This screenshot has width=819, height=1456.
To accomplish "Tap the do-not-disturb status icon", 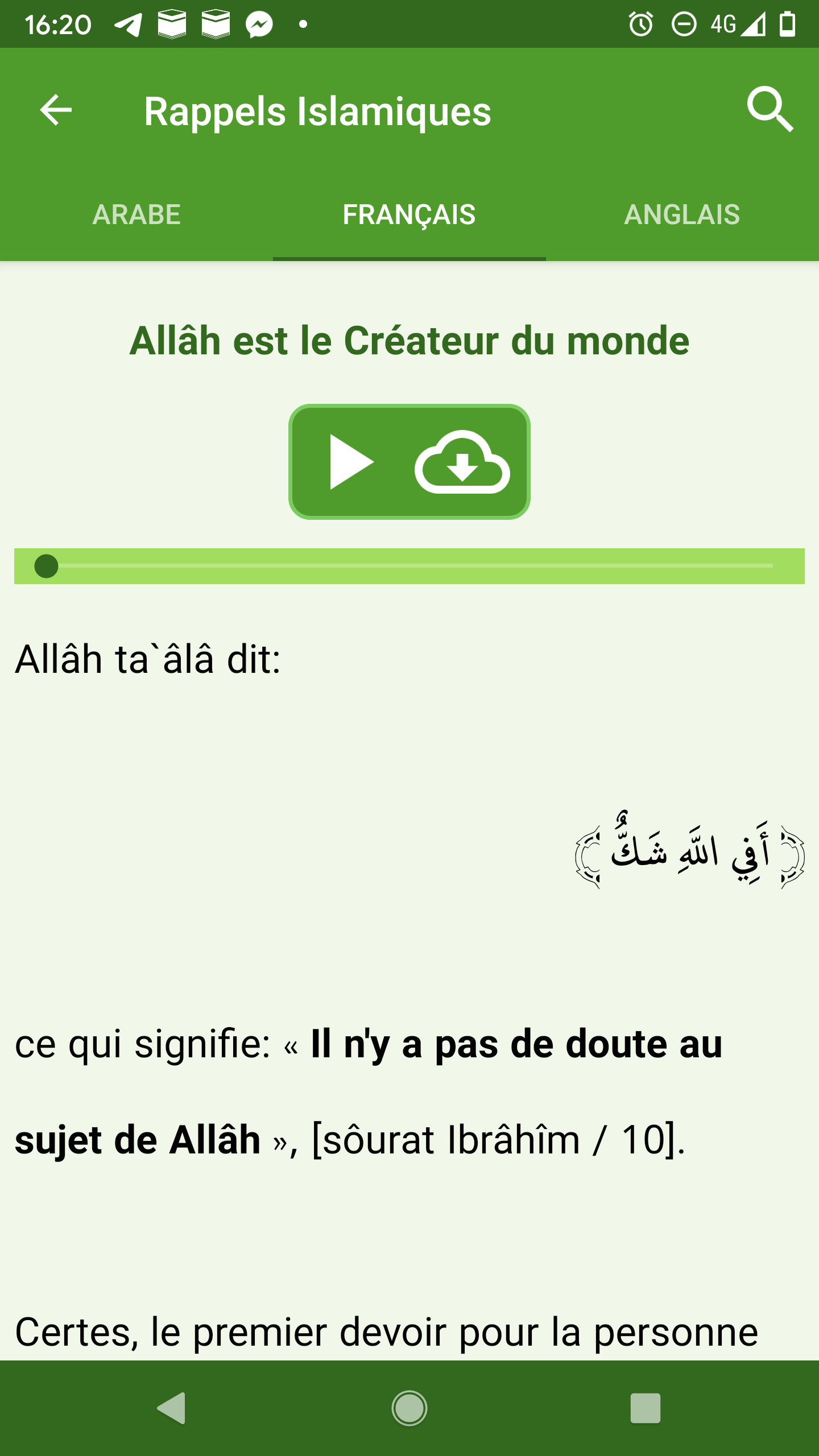I will 685,23.
